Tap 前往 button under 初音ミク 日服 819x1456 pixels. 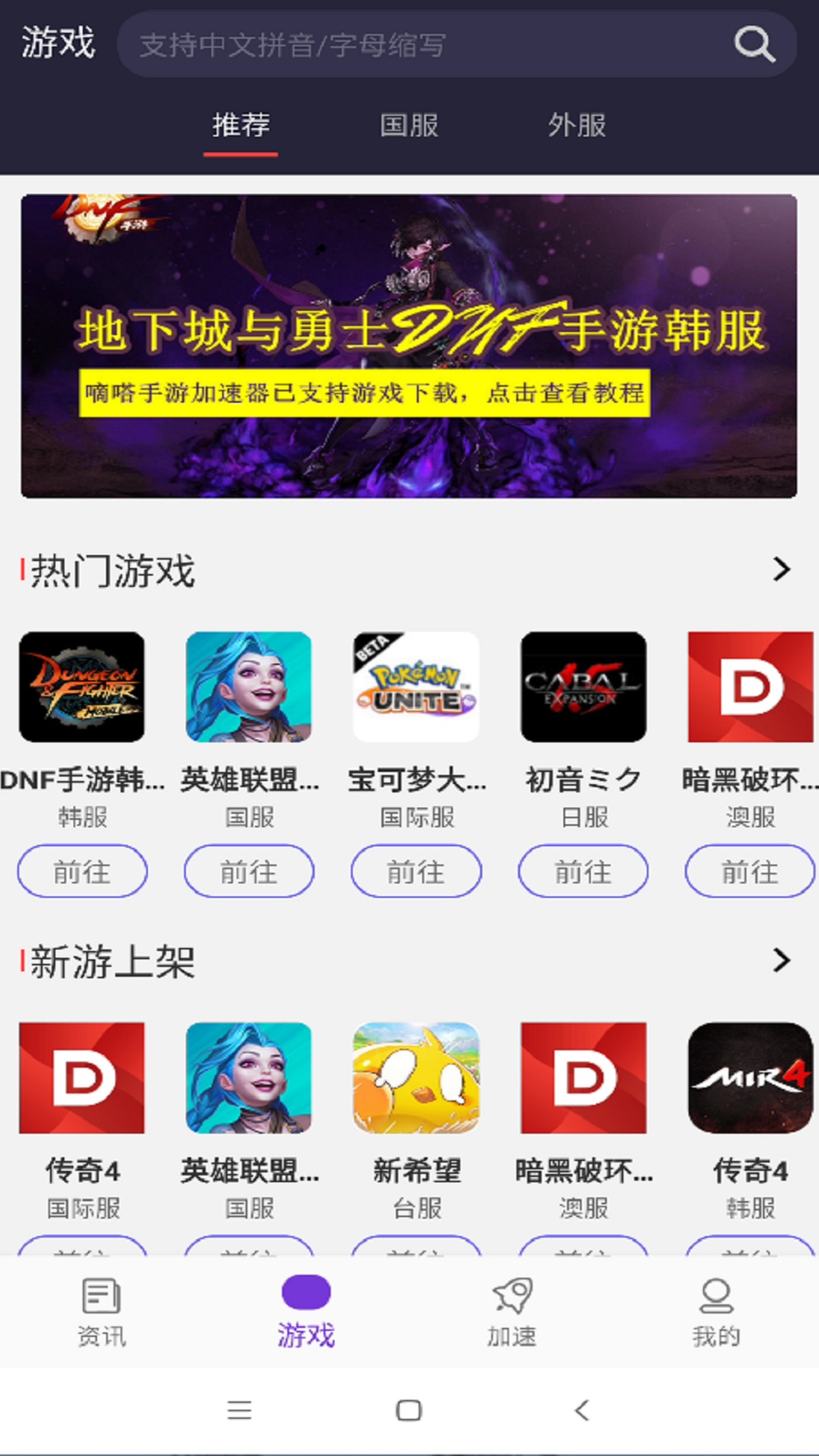click(x=582, y=871)
